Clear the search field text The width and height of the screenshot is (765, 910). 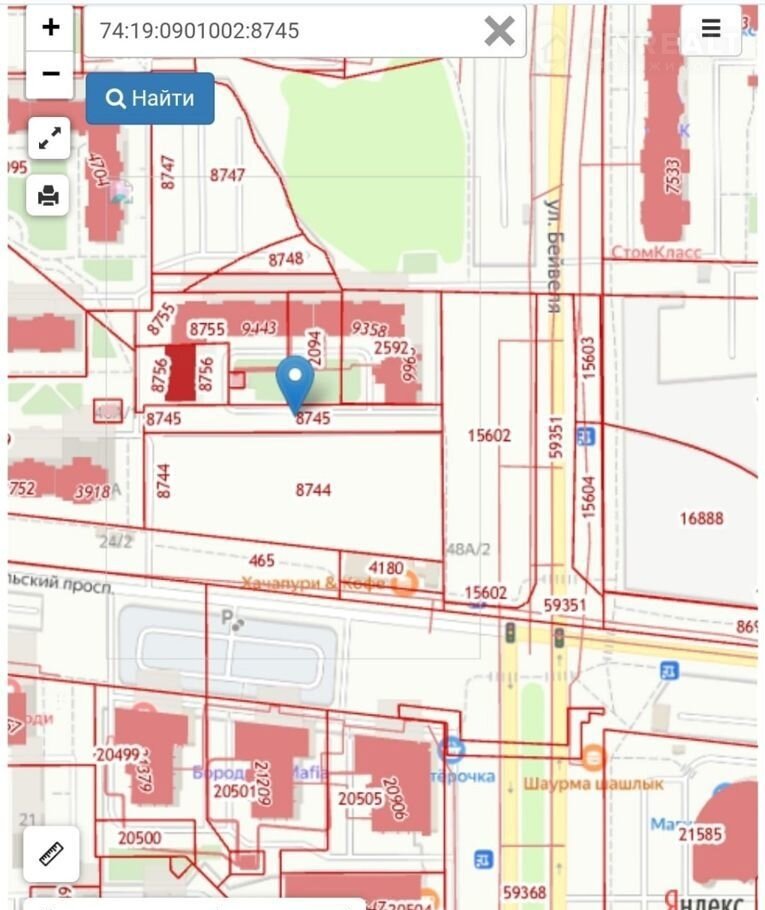click(499, 31)
